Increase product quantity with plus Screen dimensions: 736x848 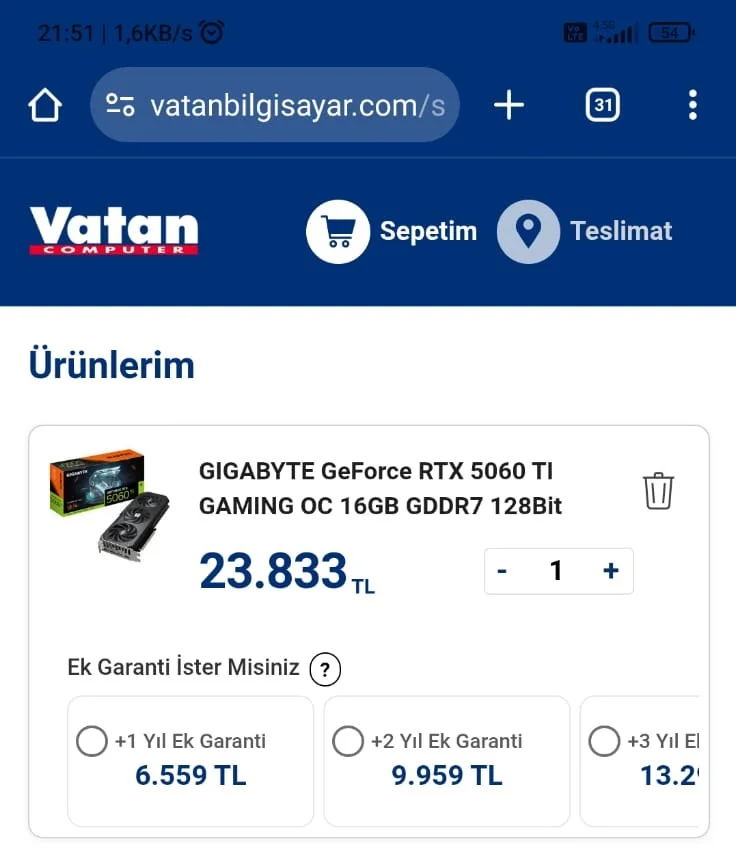pos(611,571)
